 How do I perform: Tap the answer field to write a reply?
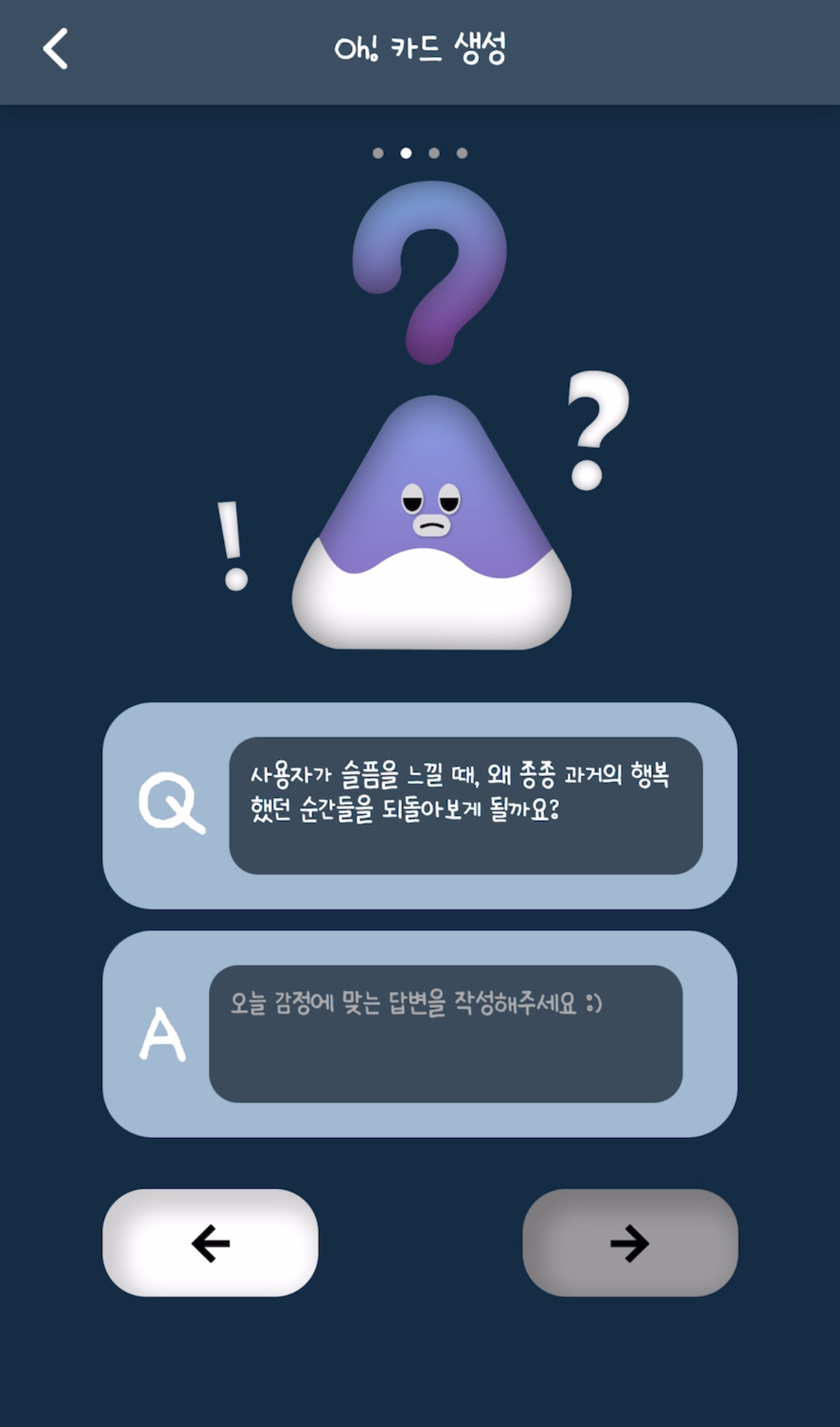click(x=445, y=1033)
